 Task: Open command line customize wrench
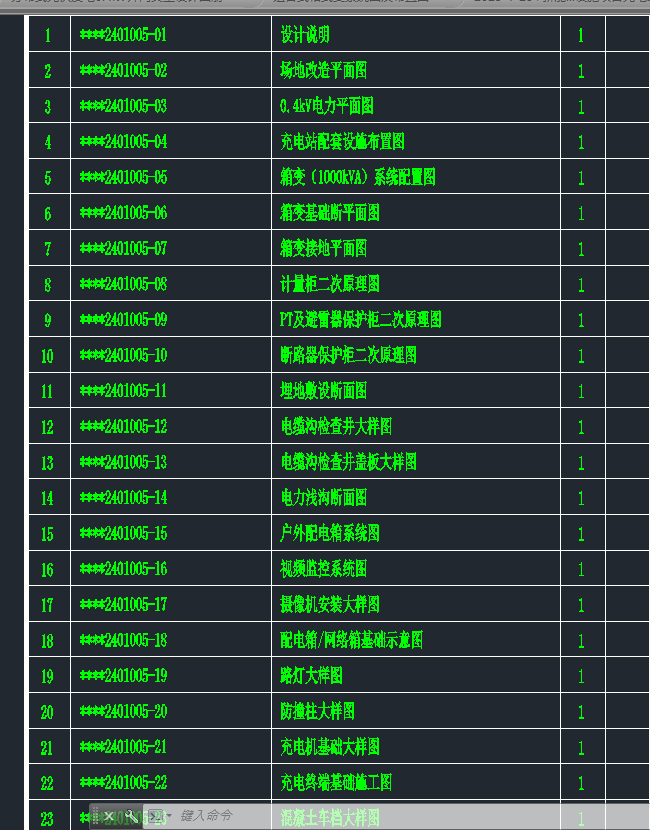pyautogui.click(x=130, y=815)
